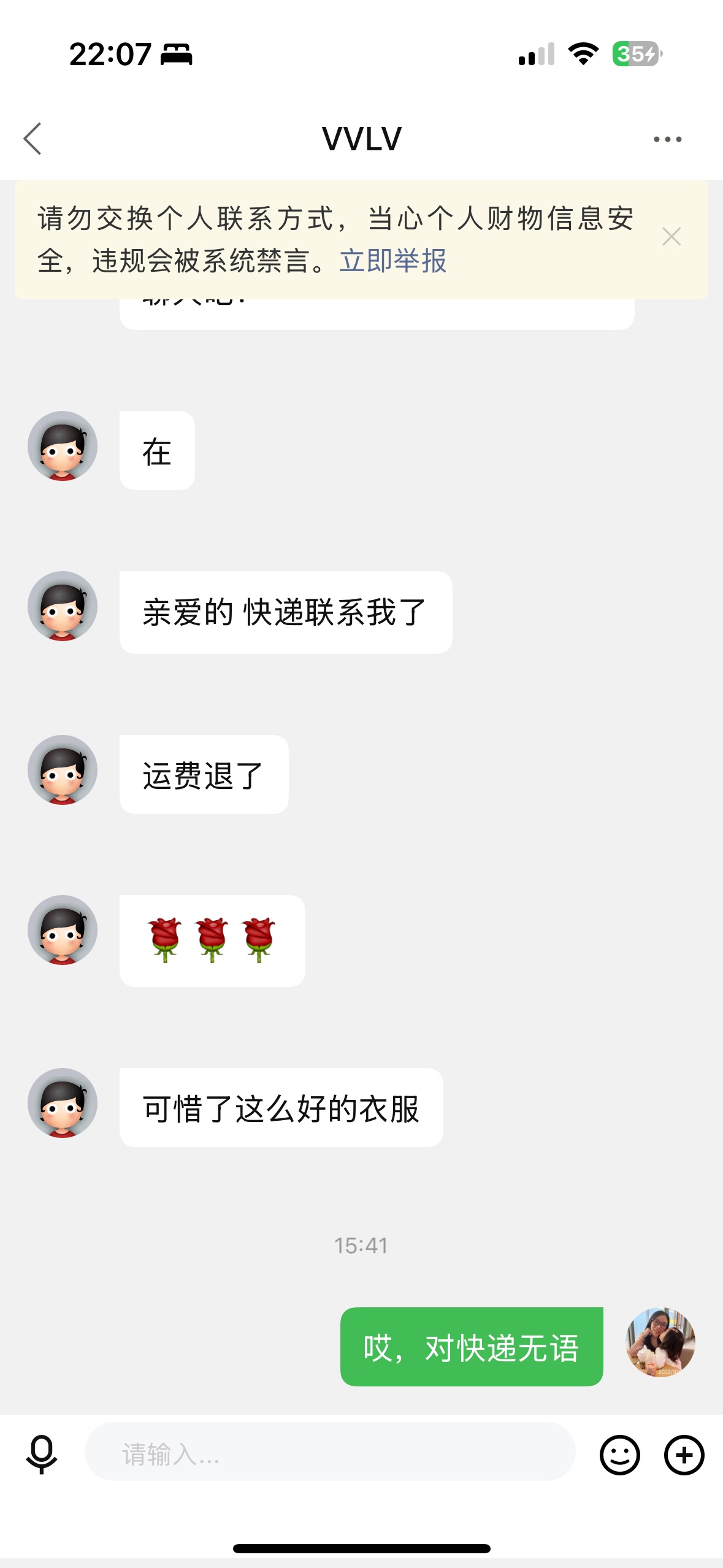
Task: Open my own profile avatar
Action: coord(660,1342)
